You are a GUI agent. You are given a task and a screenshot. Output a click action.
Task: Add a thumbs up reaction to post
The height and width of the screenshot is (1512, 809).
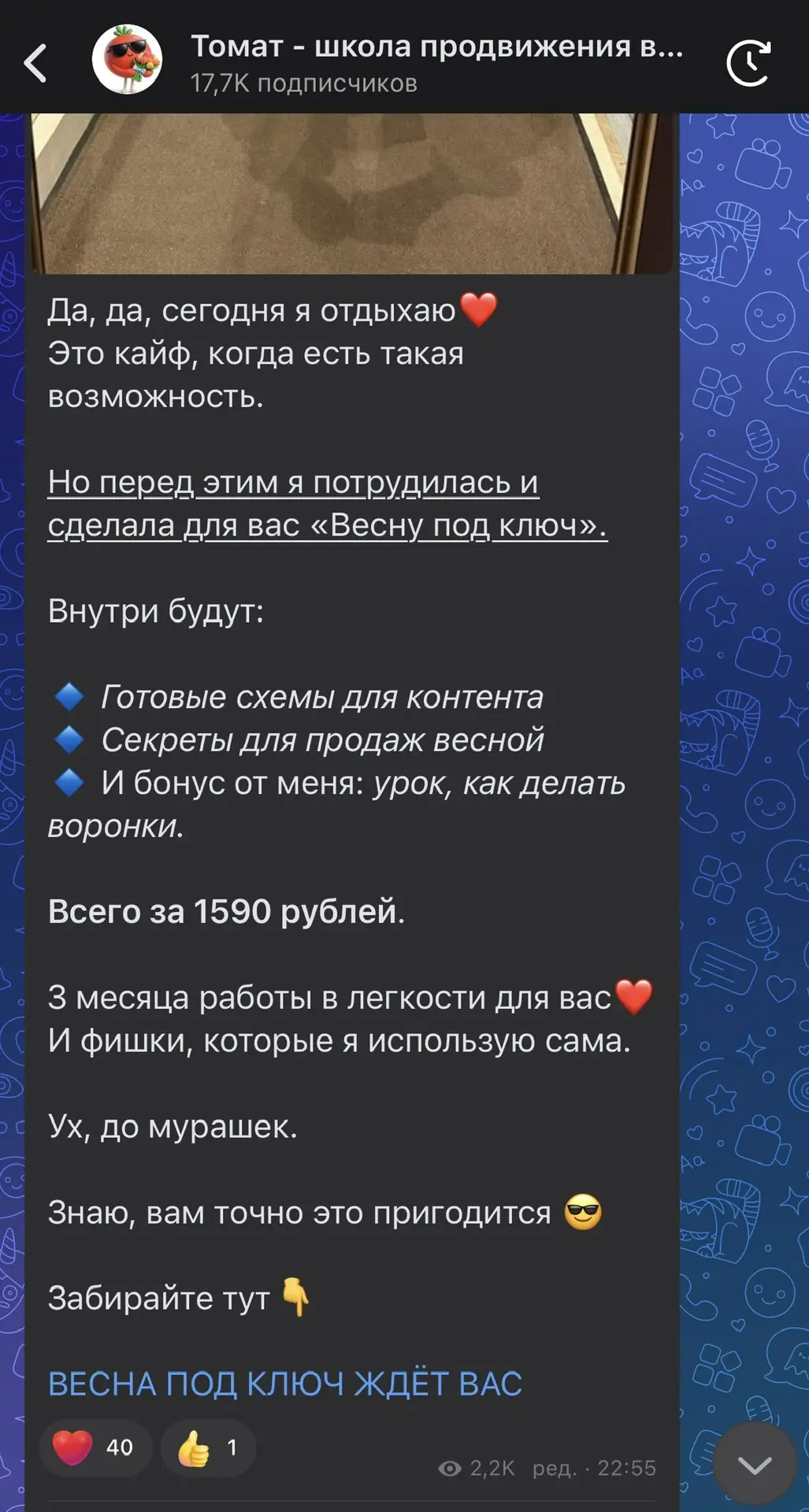208,1447
